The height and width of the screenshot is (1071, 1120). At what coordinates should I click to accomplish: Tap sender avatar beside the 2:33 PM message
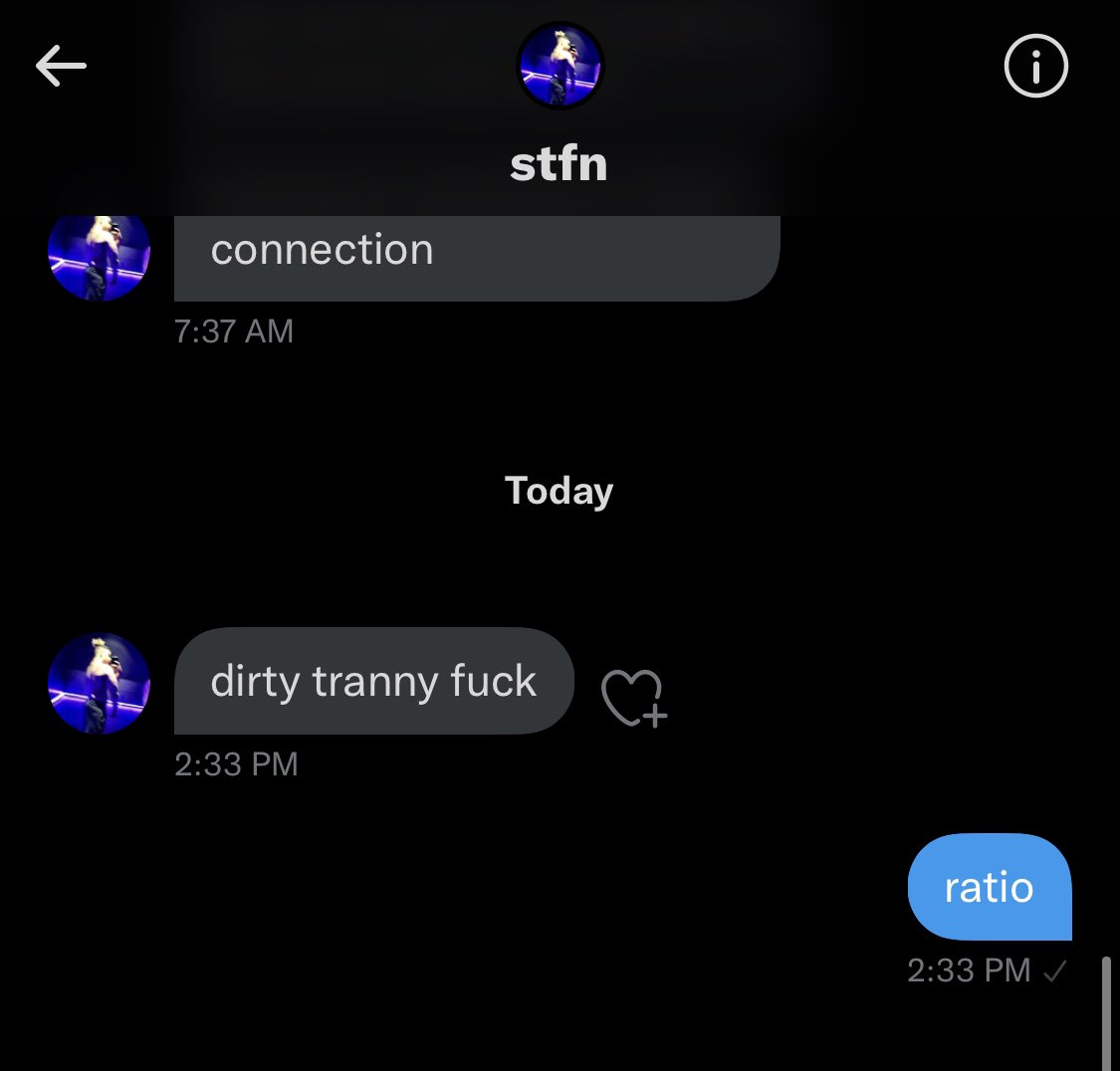pyautogui.click(x=99, y=684)
